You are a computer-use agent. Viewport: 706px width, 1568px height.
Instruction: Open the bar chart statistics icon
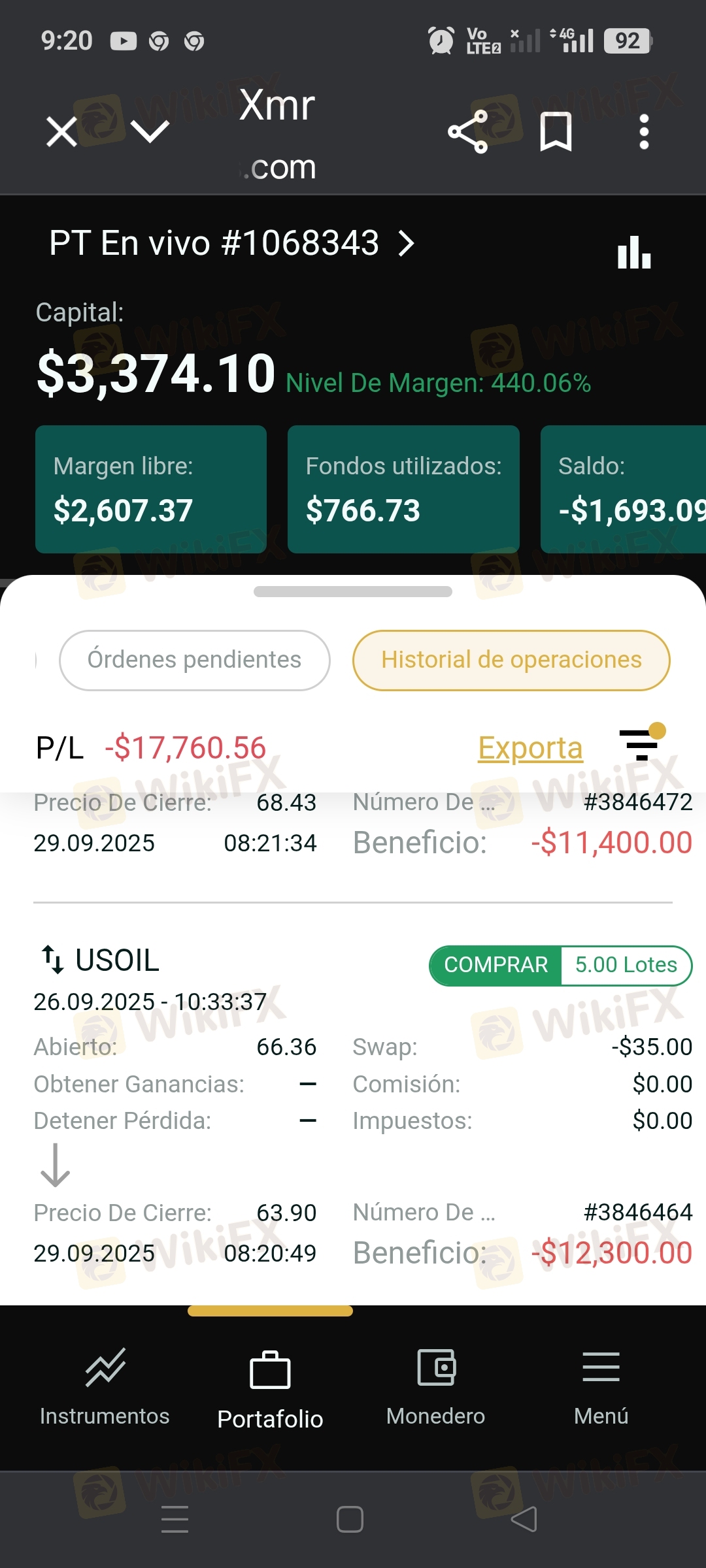[x=634, y=252]
